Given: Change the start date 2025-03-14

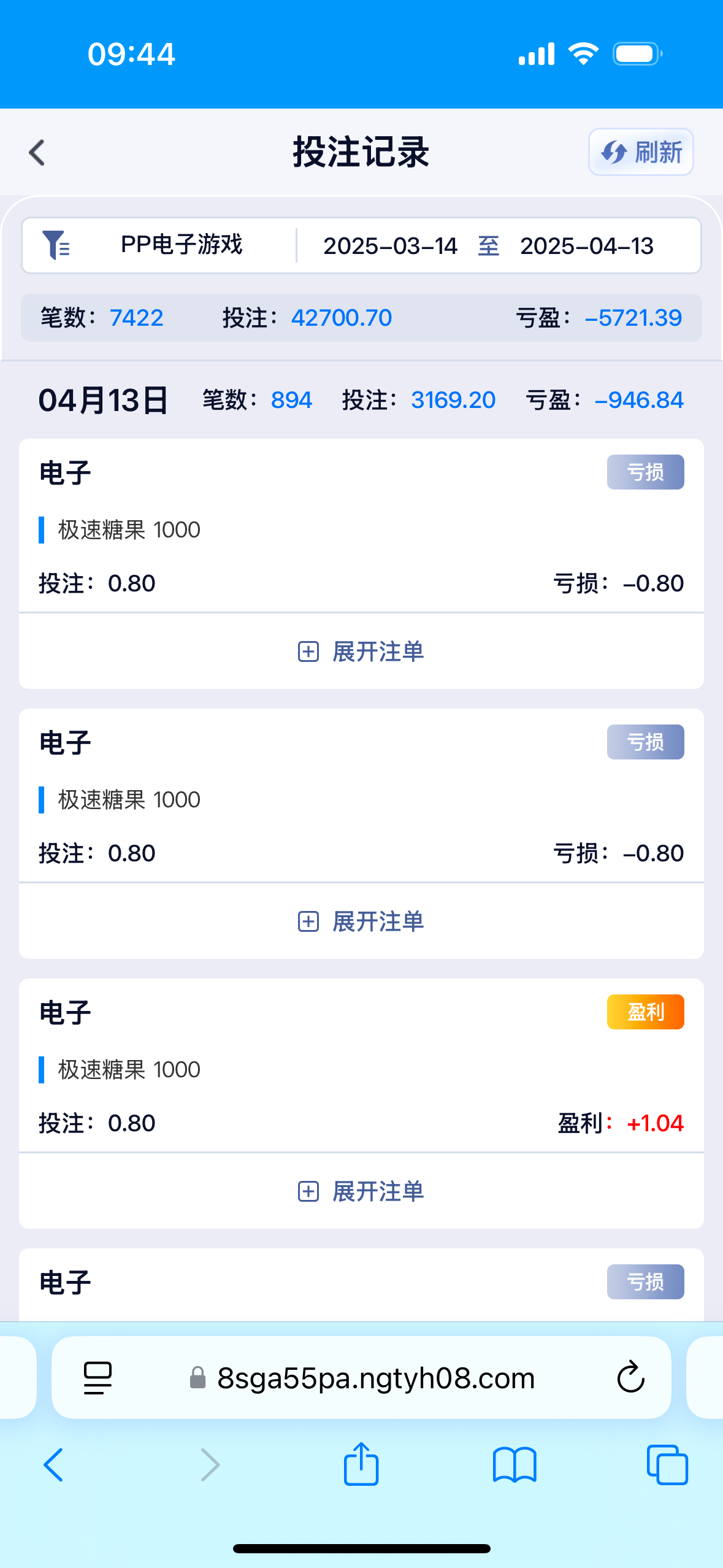Looking at the screenshot, I should coord(390,246).
